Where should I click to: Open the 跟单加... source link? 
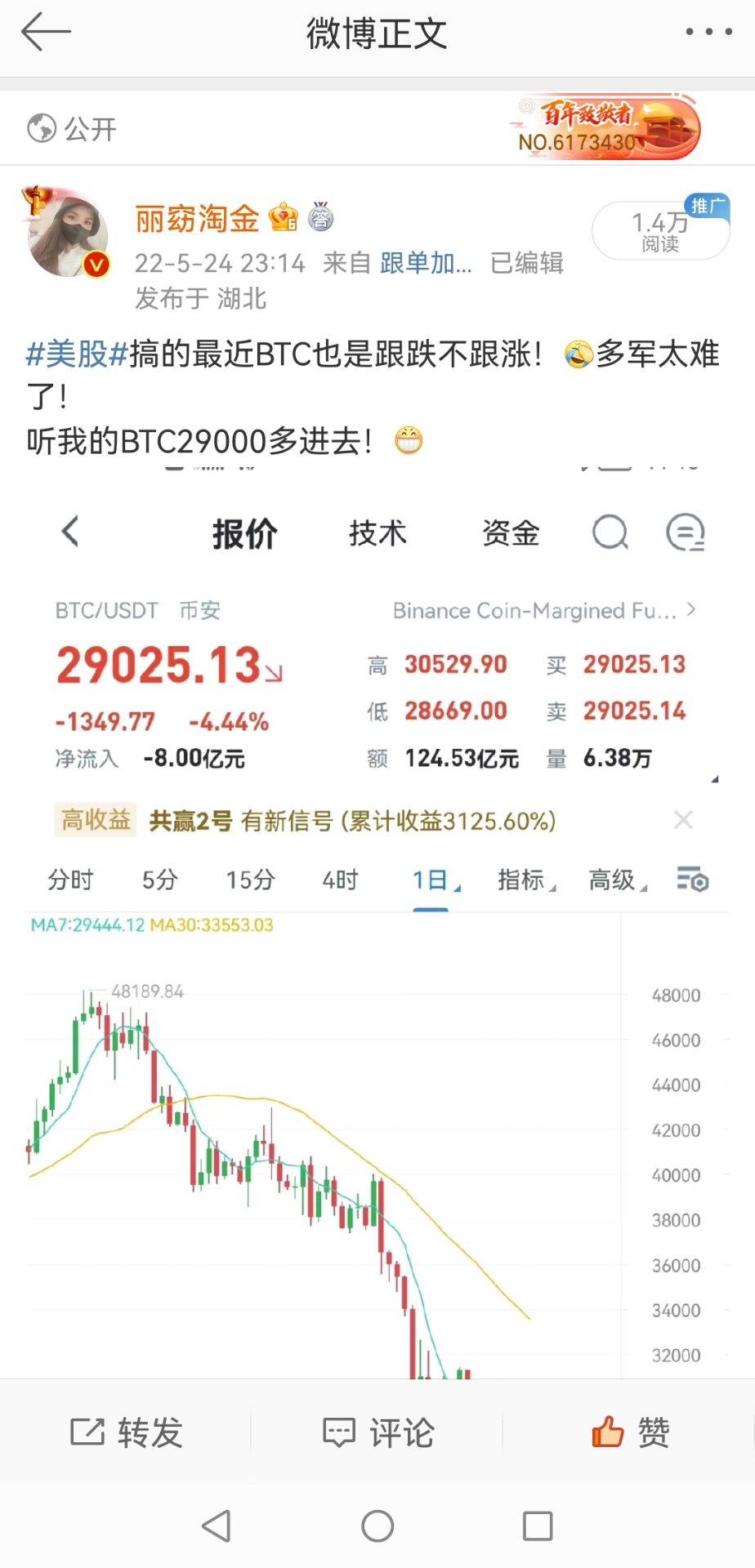coord(426,263)
